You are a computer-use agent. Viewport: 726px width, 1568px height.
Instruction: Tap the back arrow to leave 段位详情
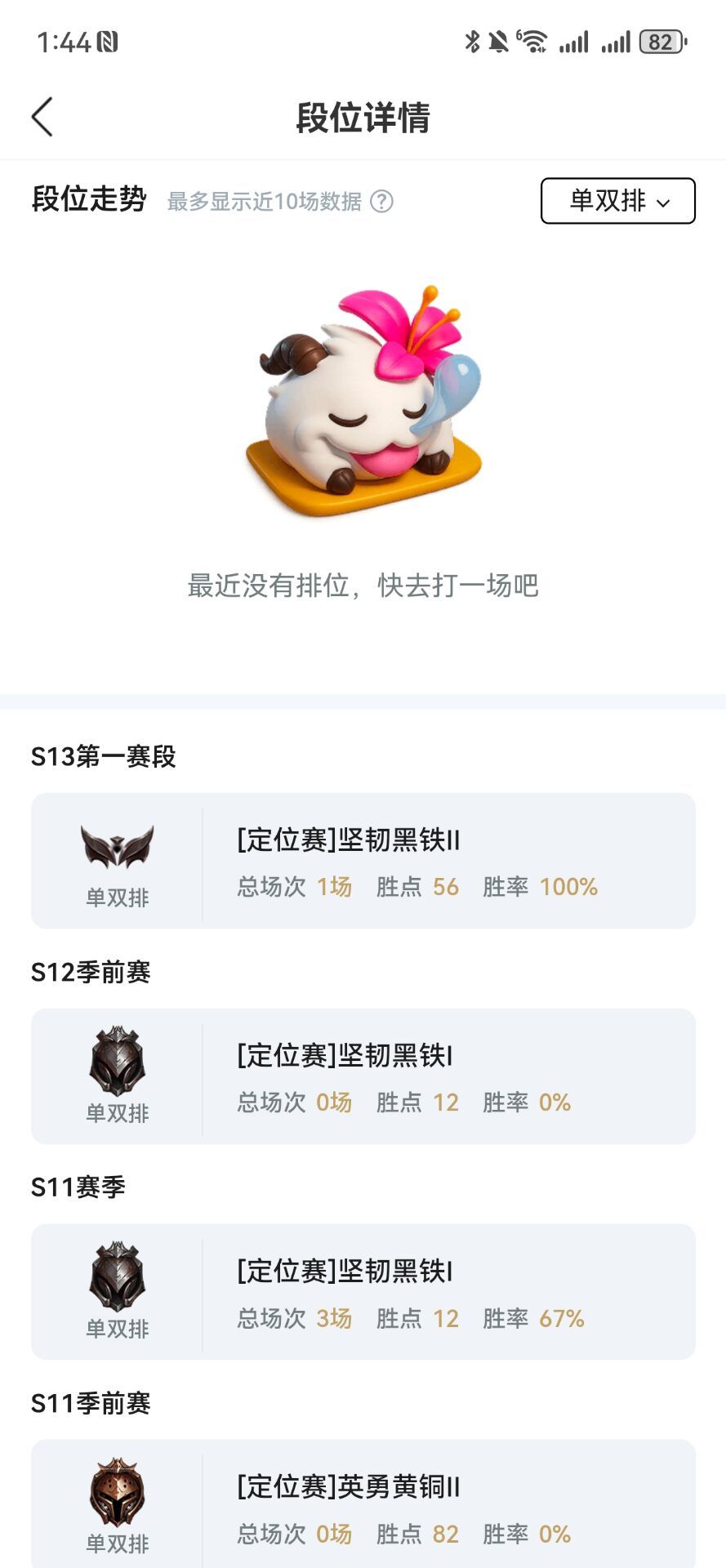(42, 117)
